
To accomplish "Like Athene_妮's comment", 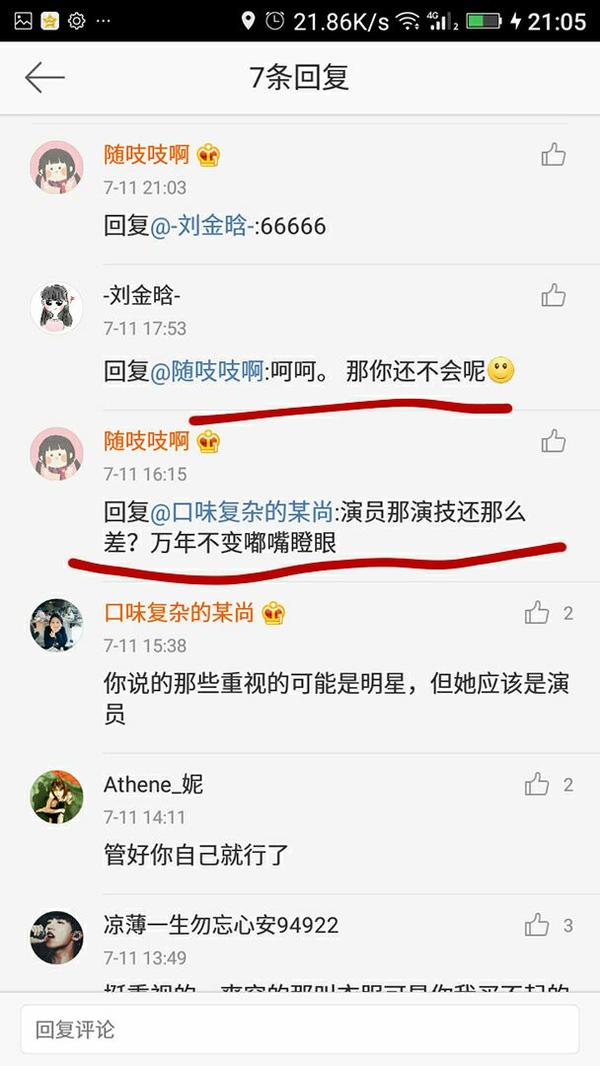I will tap(538, 785).
